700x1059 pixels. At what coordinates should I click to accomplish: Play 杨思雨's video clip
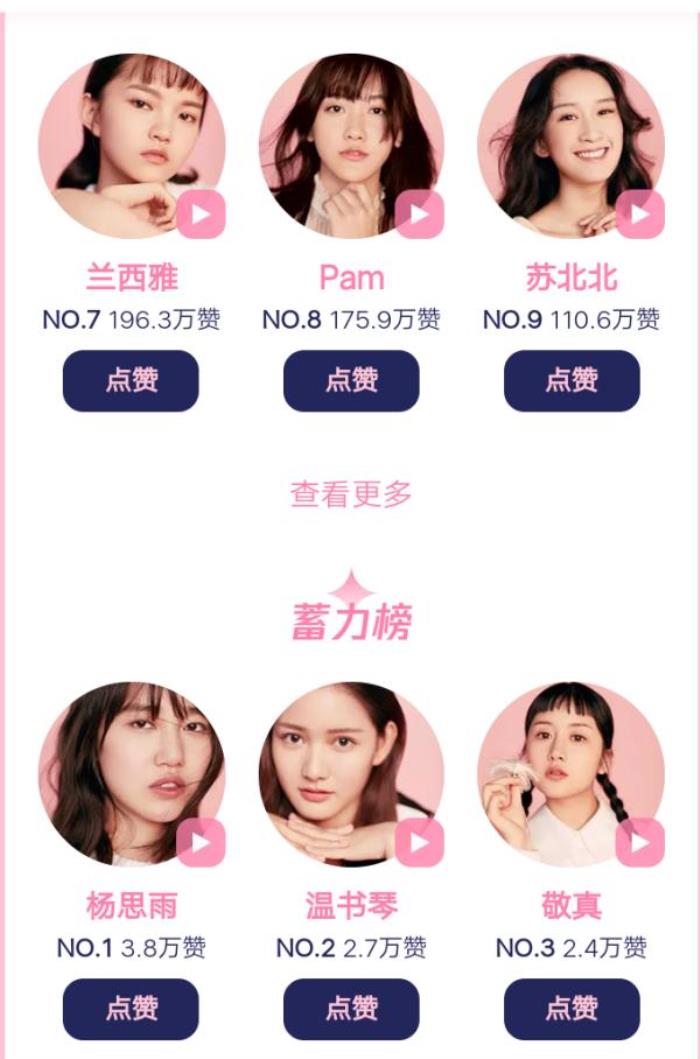(201, 842)
